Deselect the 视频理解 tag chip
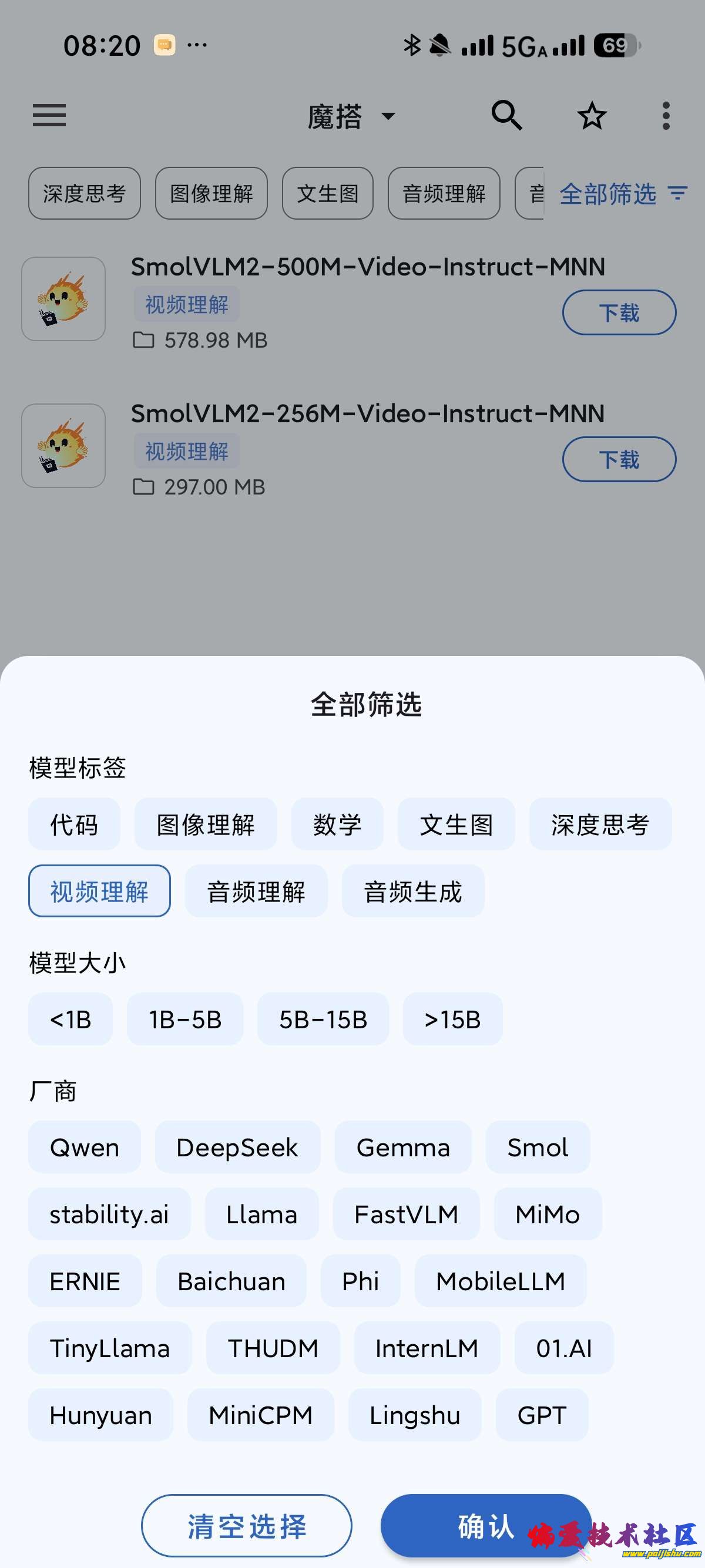 coord(99,890)
